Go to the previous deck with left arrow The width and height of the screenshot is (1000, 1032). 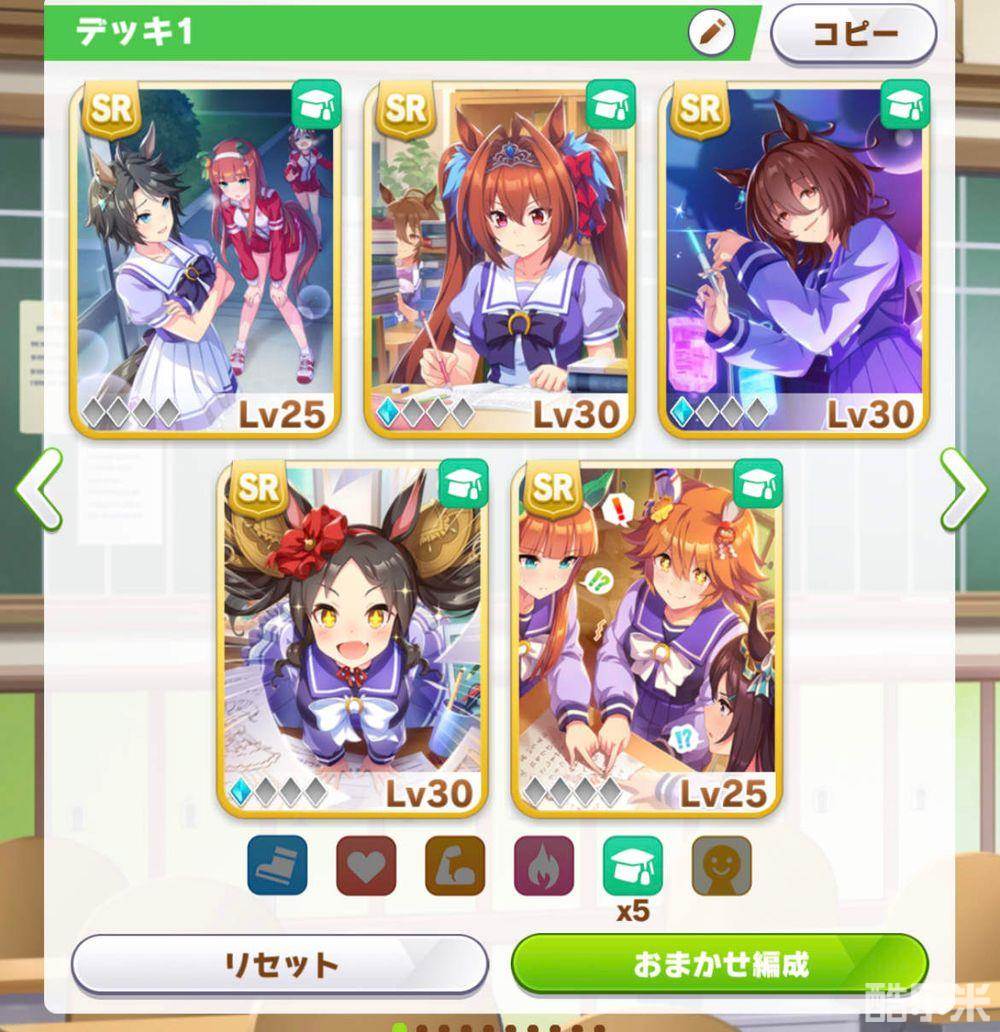(40, 488)
